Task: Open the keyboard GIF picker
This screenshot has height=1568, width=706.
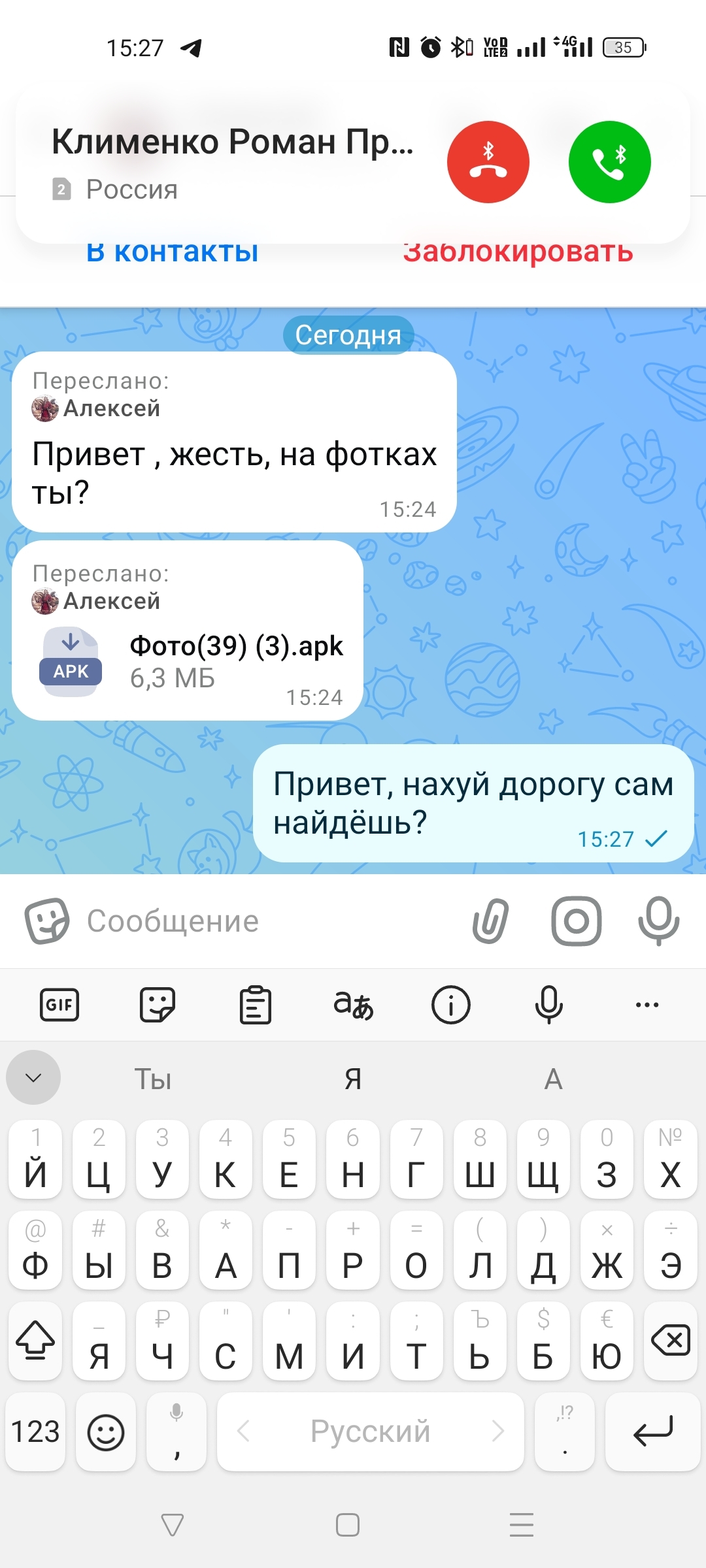Action: pos(59,1005)
